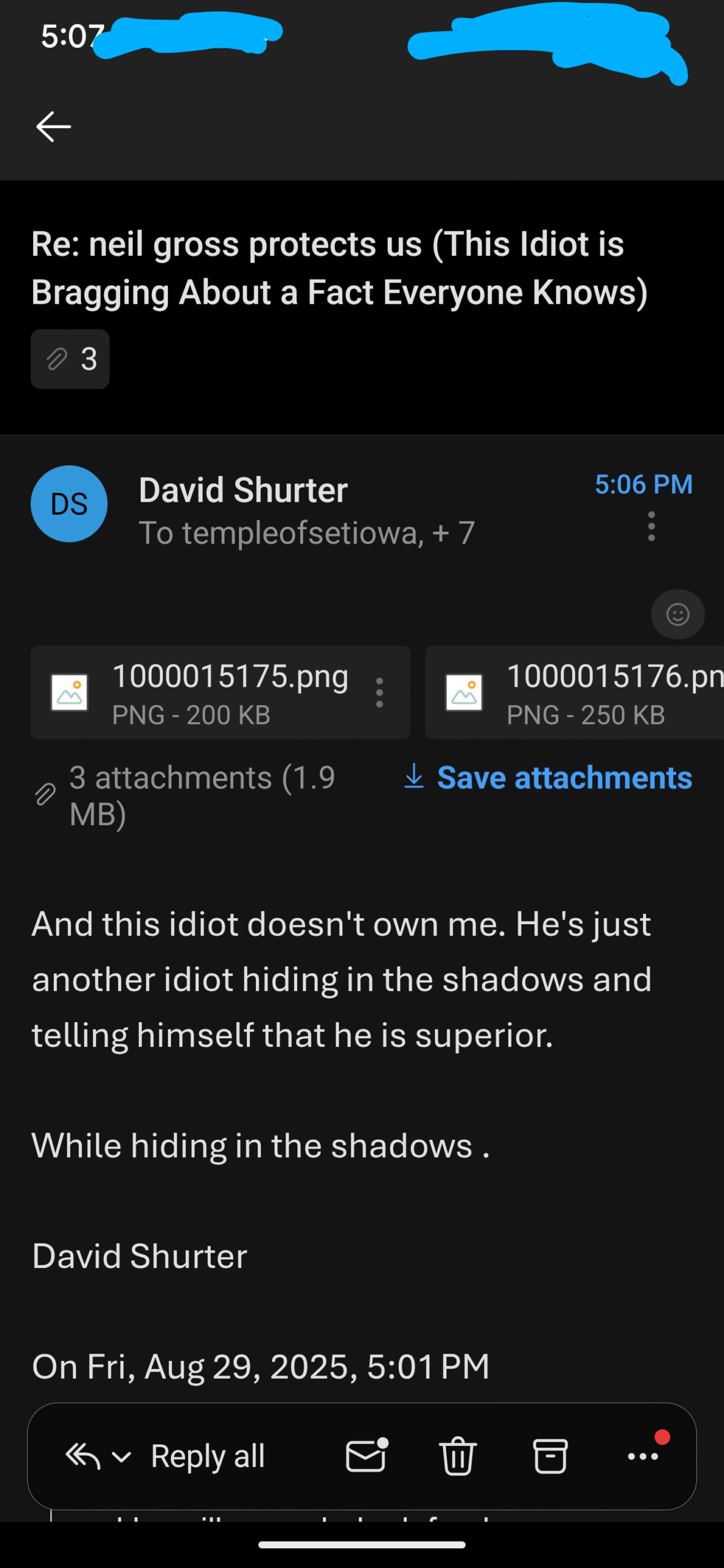
Task: Tap the 3 attachments chip under subject
Action: tap(70, 359)
